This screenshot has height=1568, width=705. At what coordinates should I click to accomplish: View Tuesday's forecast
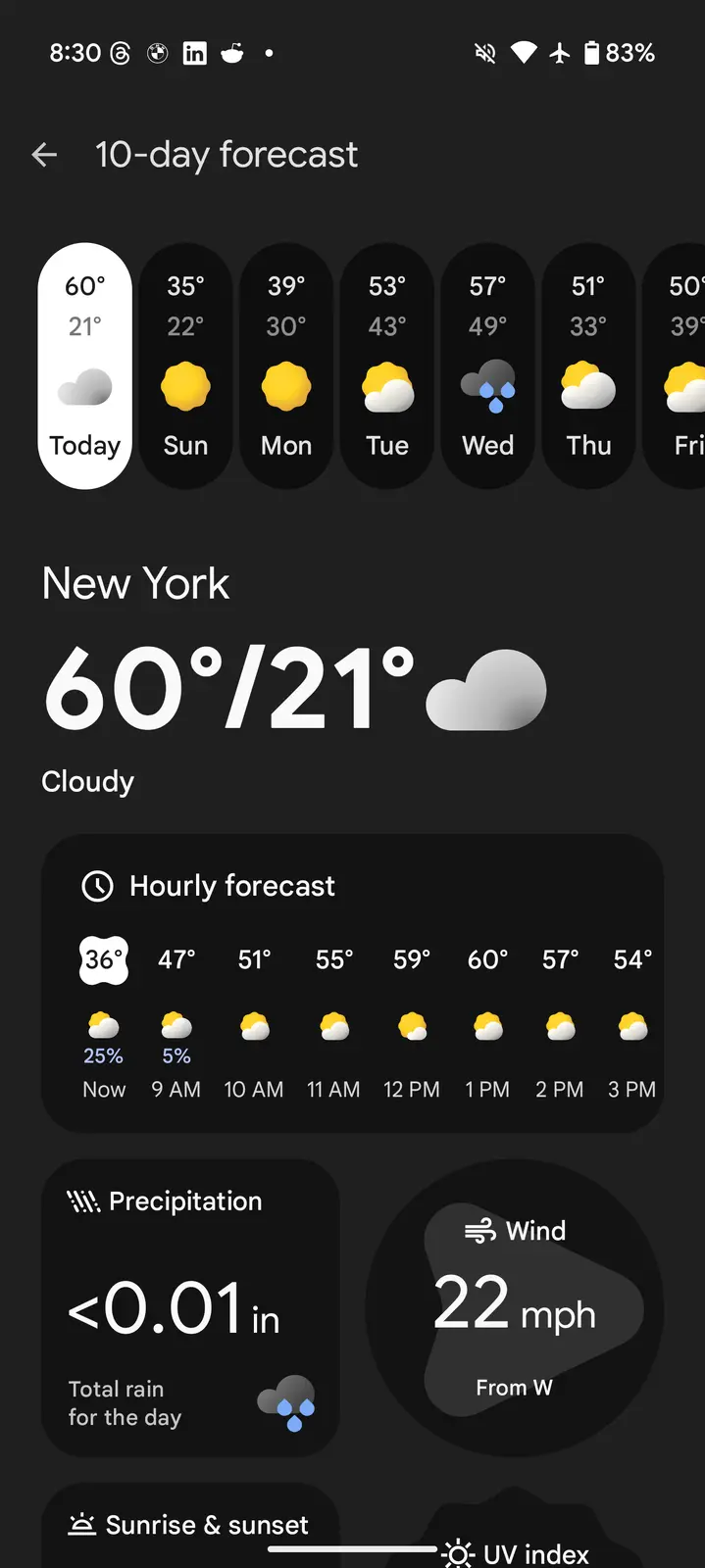point(387,366)
